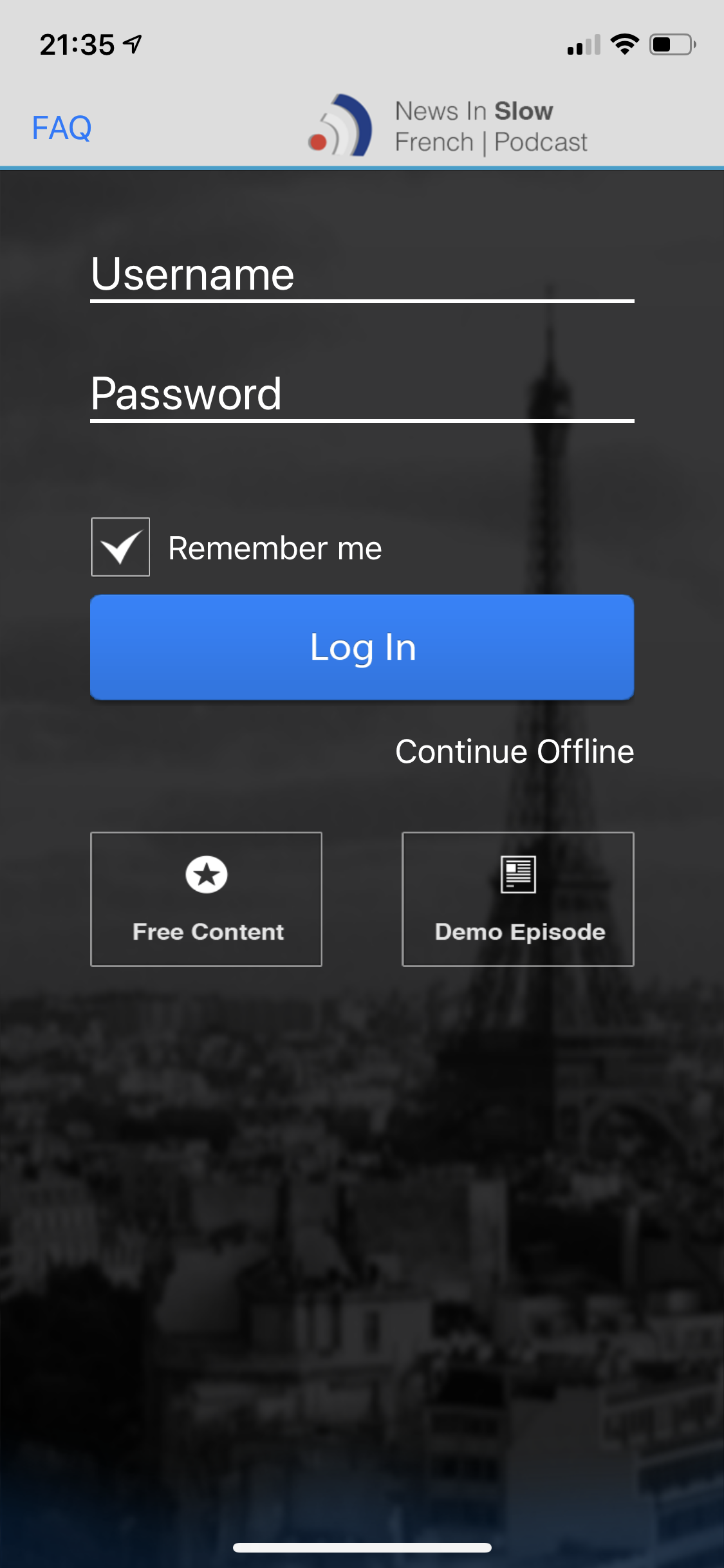
Task: Tap the Log In button
Action: click(362, 647)
